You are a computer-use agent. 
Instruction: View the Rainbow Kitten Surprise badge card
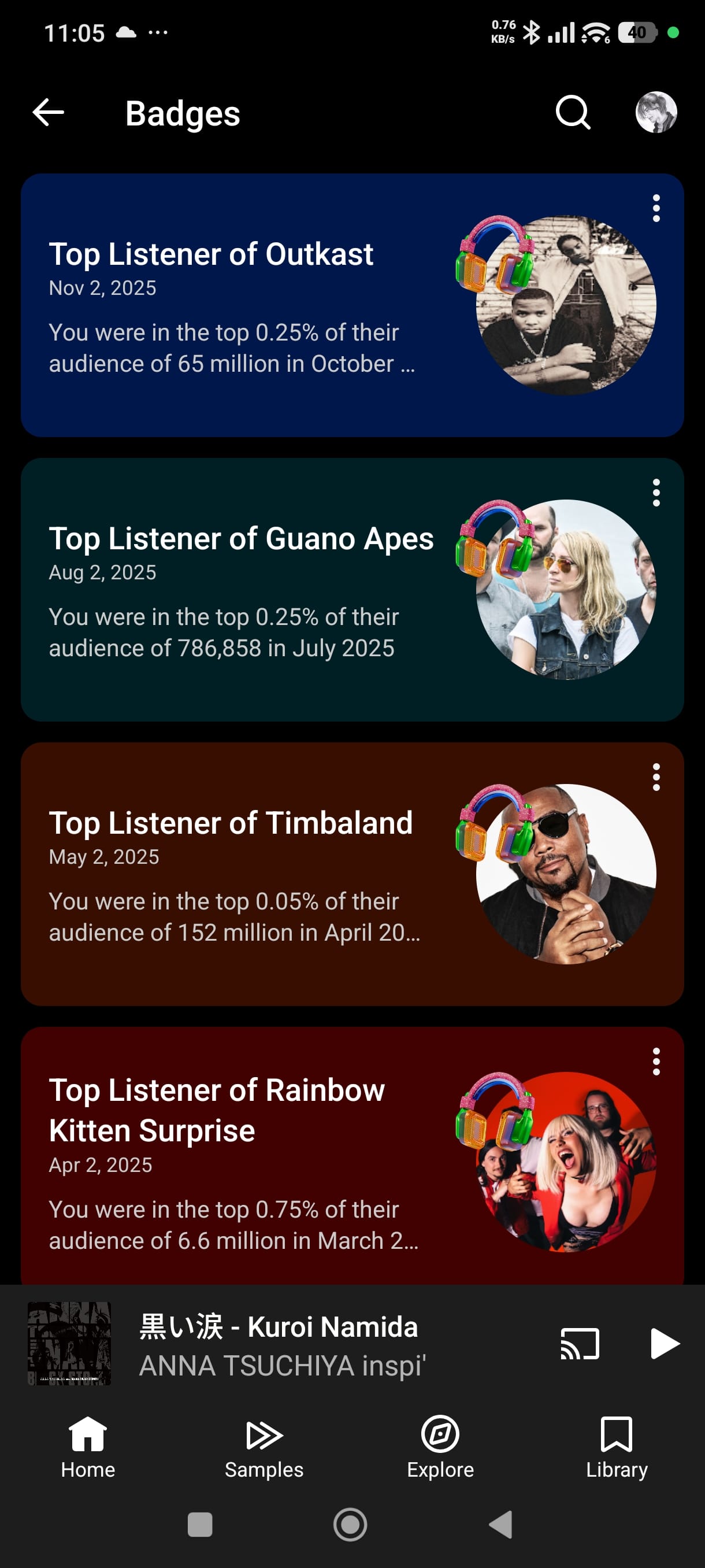point(243,1156)
